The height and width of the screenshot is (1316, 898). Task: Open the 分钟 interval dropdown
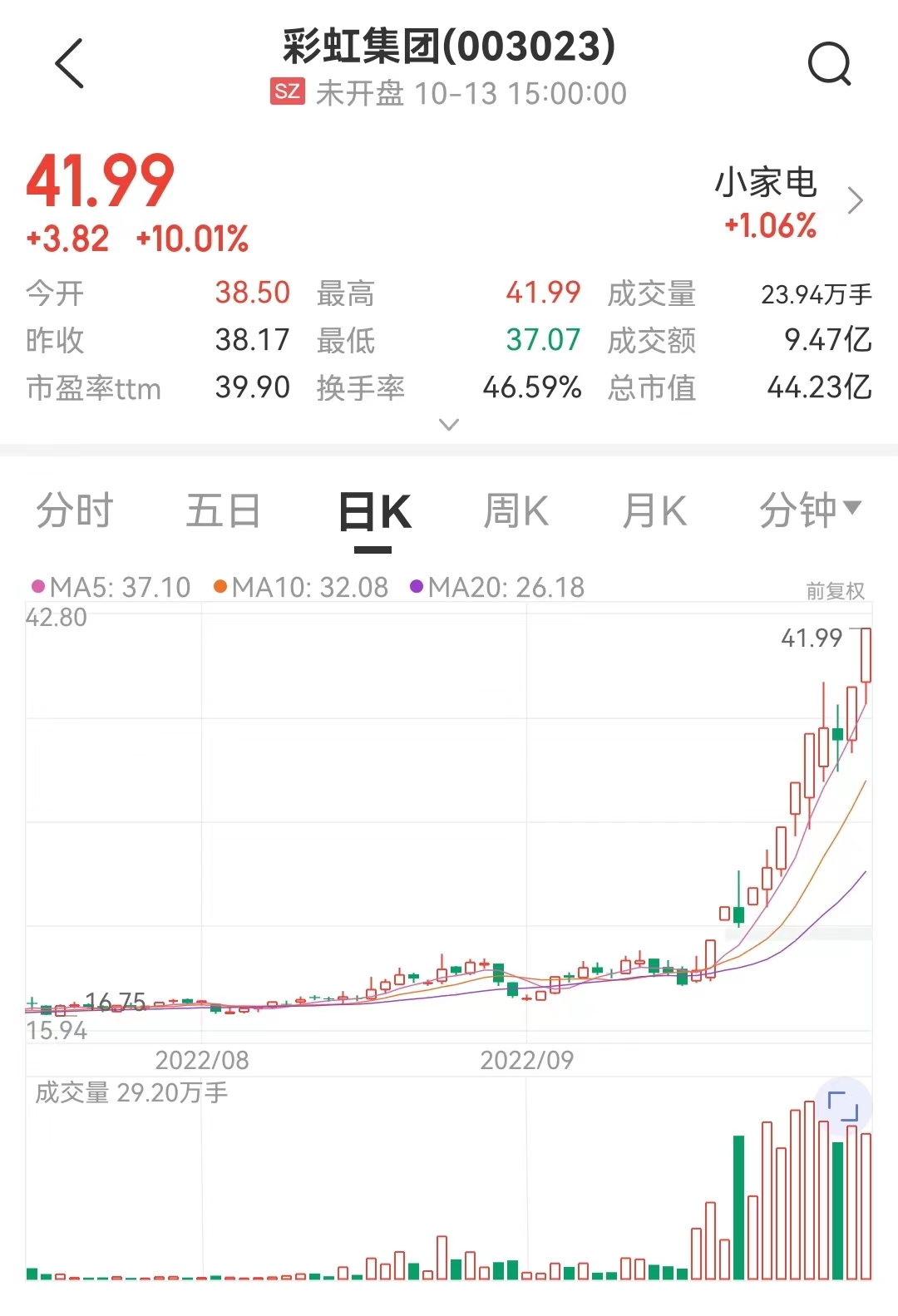(x=810, y=510)
